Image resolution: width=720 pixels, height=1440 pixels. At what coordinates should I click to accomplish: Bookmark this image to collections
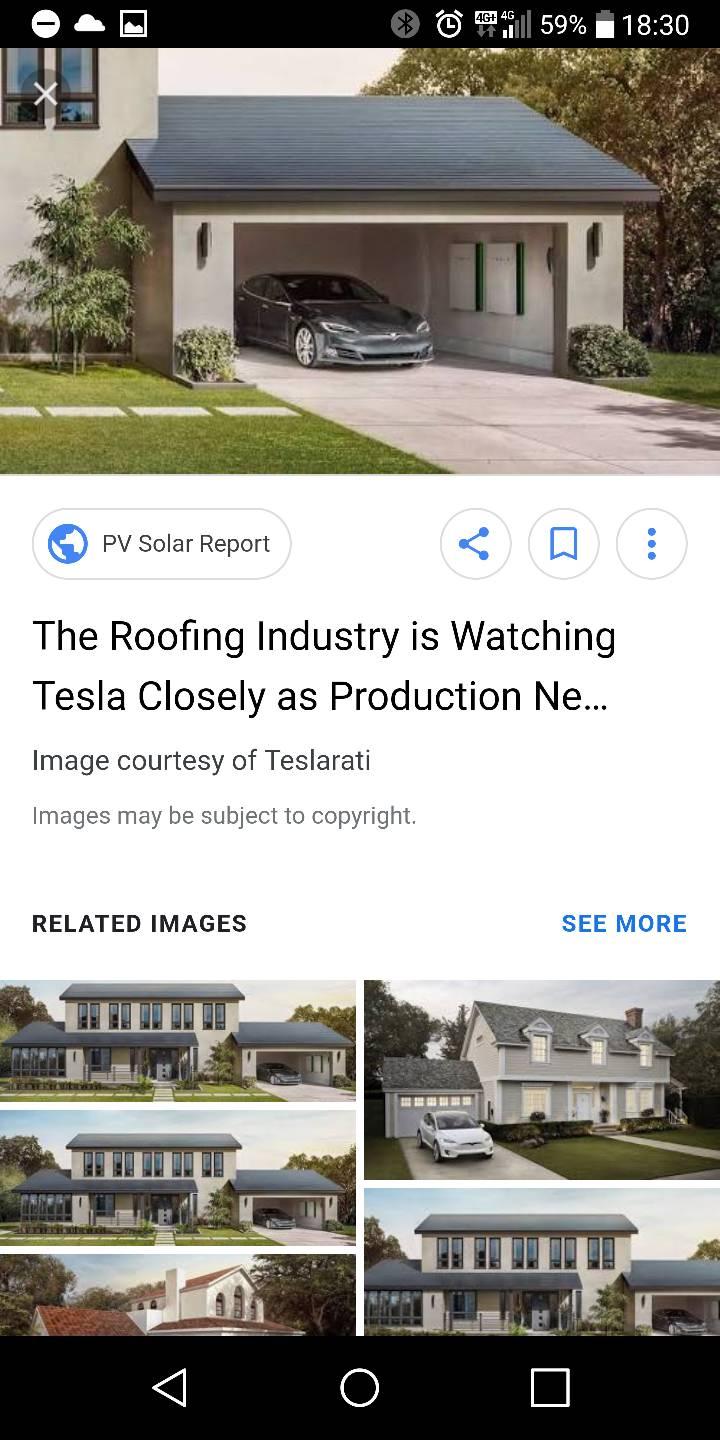[563, 544]
